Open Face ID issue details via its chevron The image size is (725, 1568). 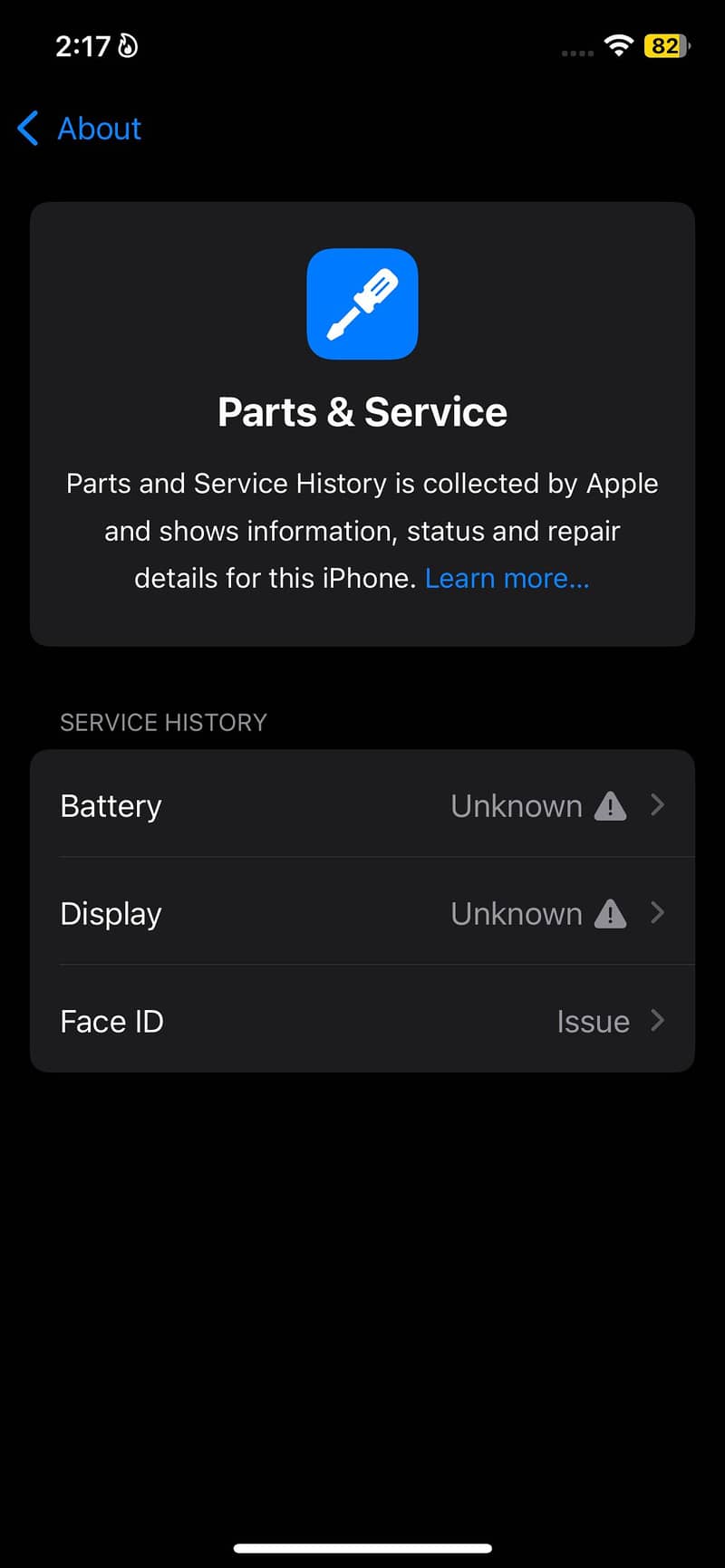tap(659, 1021)
